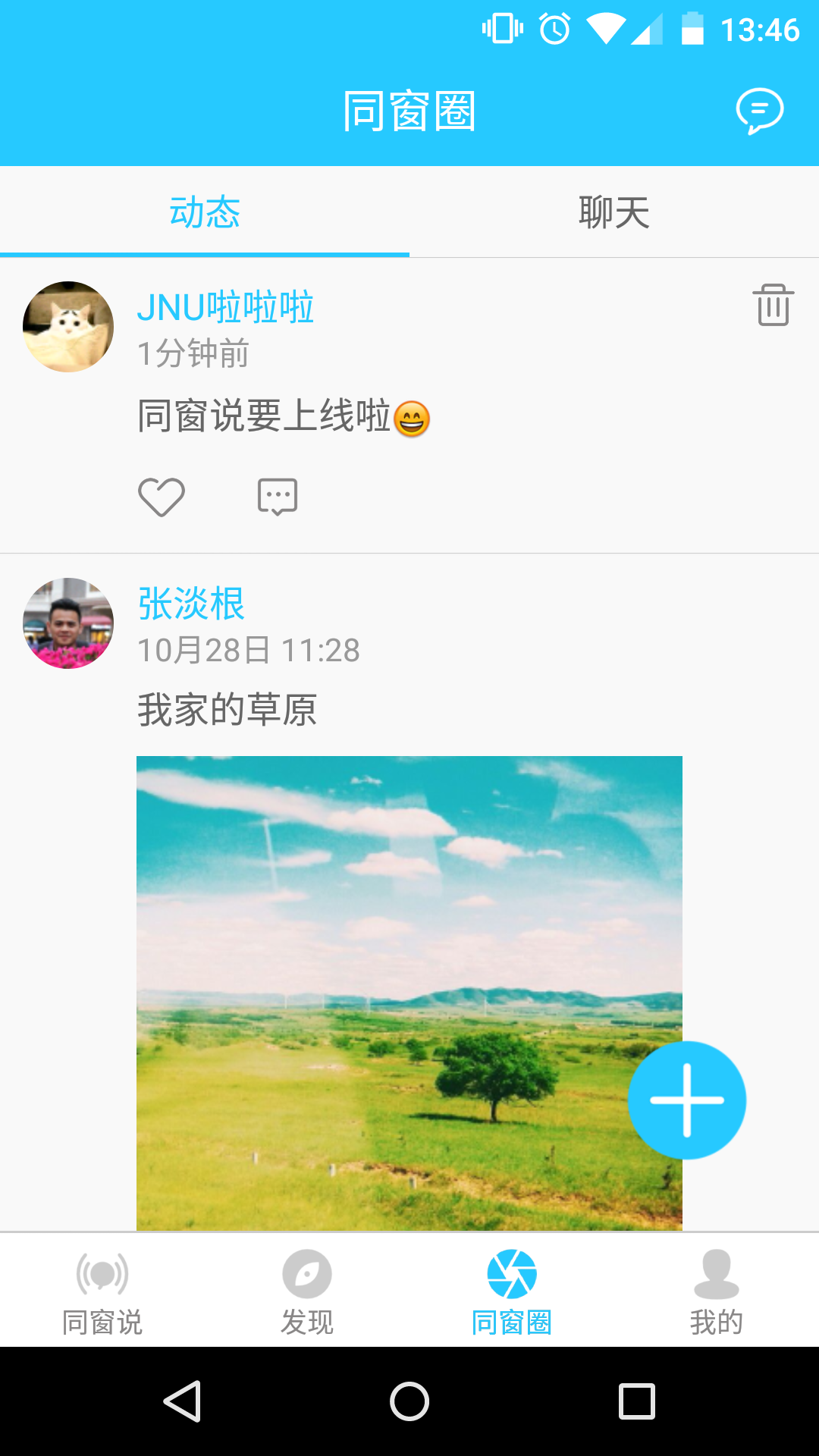Delete the JNU啦啦啦 post with trash icon
Screen dimensions: 819x1456
point(773,305)
